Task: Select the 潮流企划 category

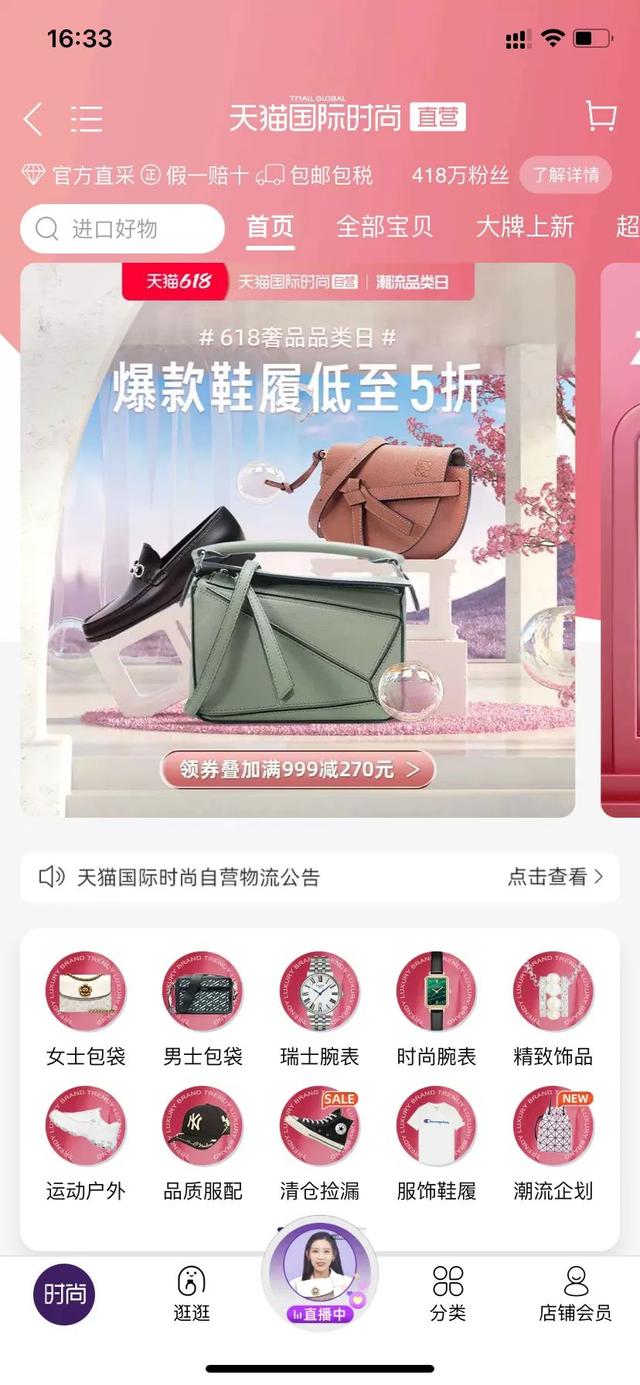Action: (553, 1145)
